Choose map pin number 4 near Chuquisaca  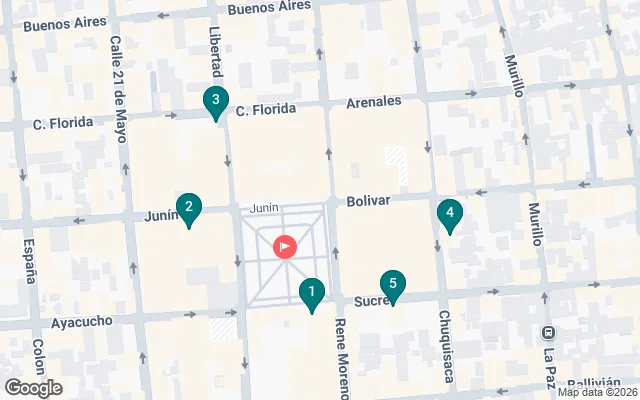click(450, 213)
